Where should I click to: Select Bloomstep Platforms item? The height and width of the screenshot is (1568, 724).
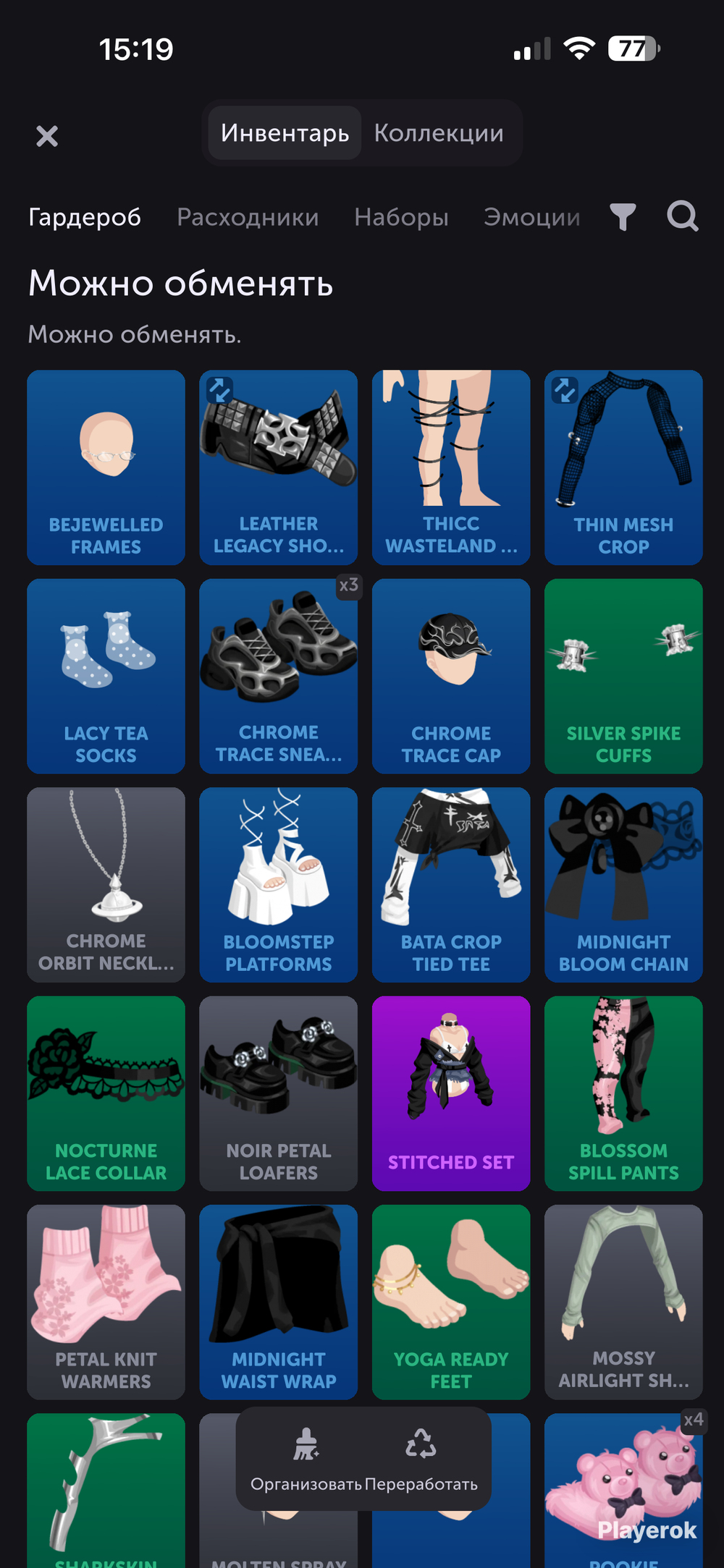pyautogui.click(x=278, y=884)
